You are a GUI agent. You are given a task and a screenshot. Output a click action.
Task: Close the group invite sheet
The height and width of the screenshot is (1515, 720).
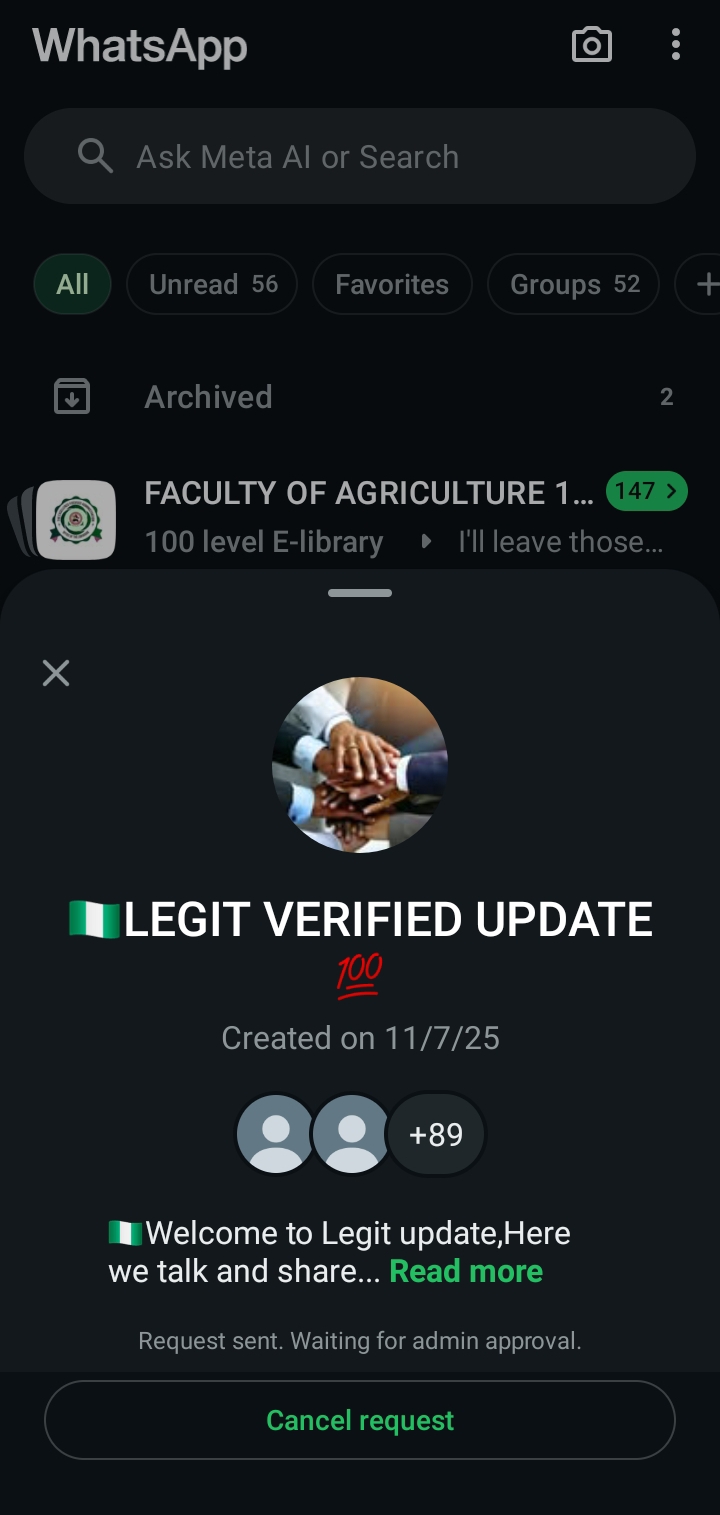[56, 673]
